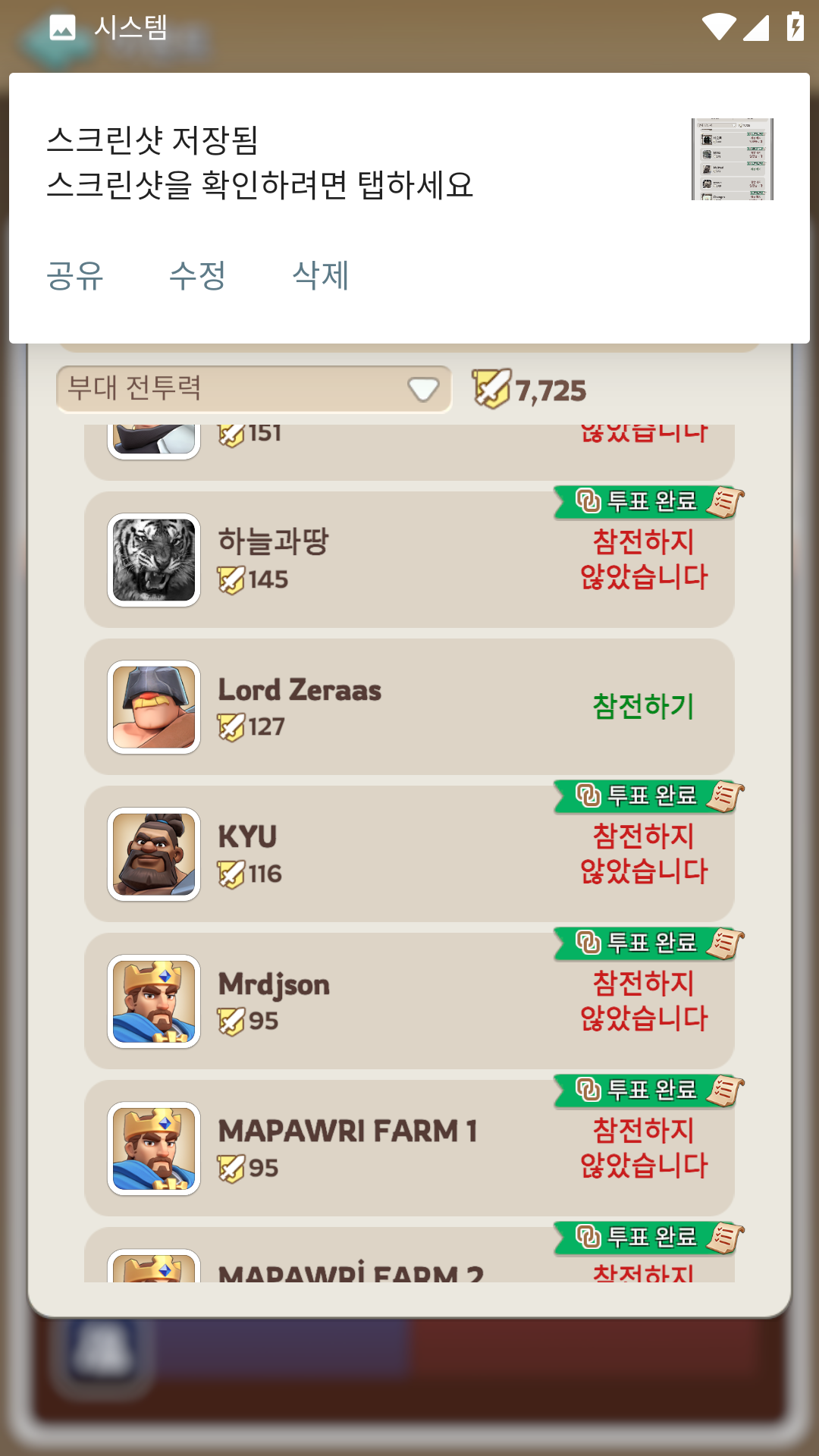Click the sword icon beside 하늘과땅's 145 power

click(230, 579)
